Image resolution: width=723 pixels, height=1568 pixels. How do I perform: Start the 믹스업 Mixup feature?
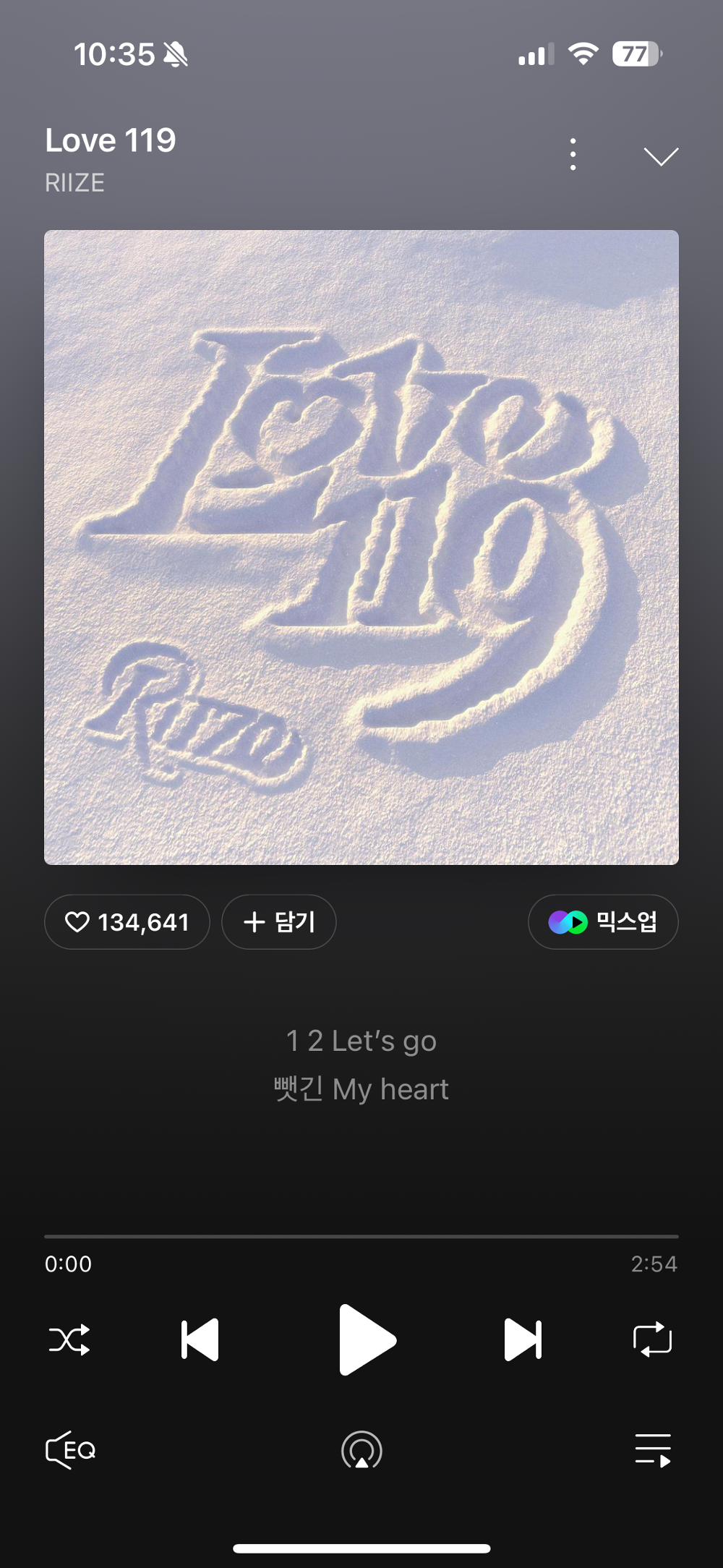[603, 921]
